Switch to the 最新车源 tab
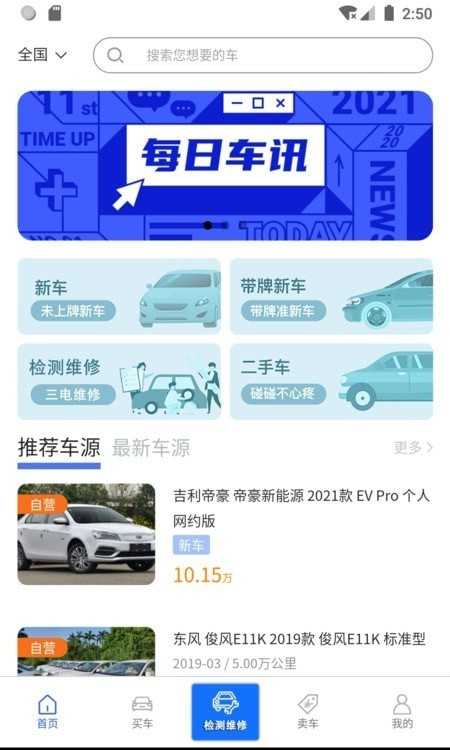 151,448
